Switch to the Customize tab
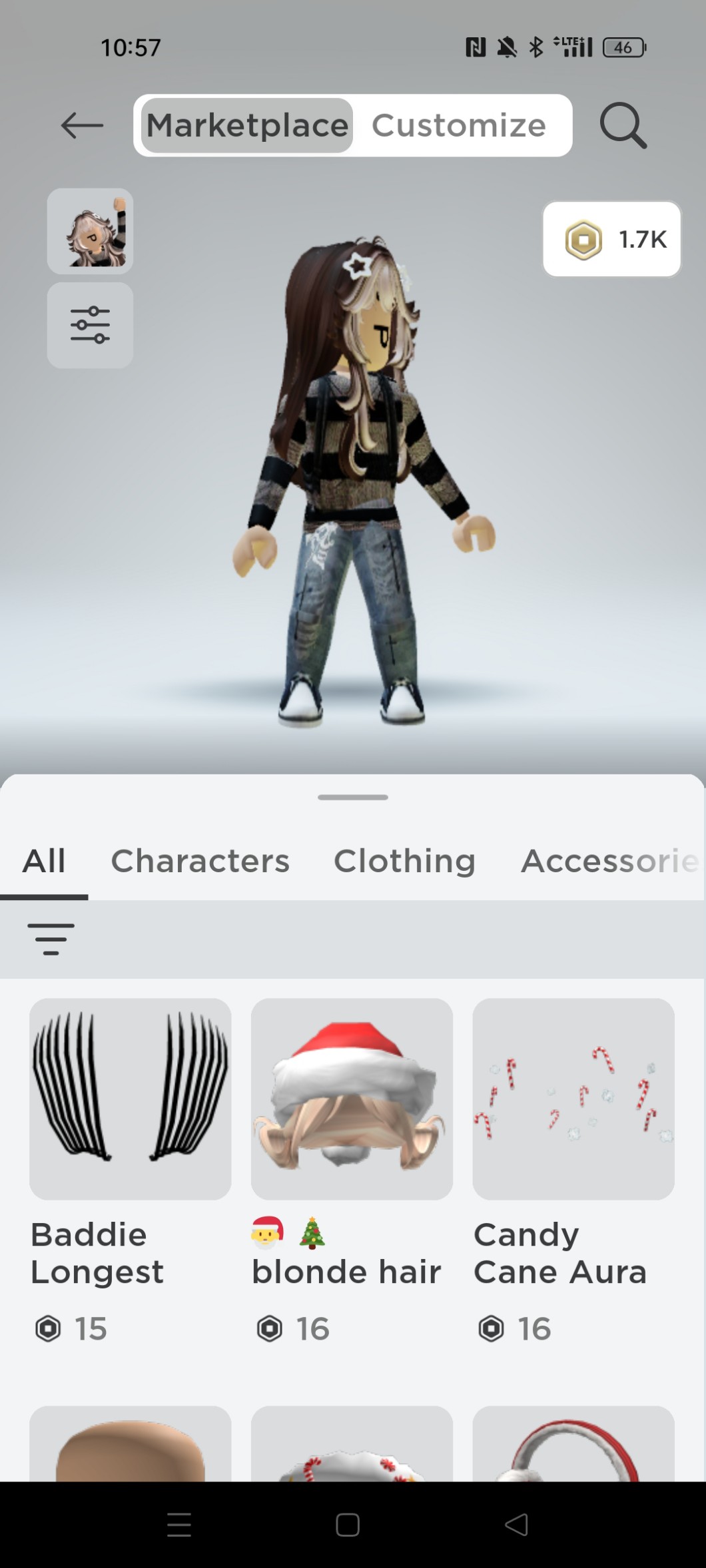Image resolution: width=706 pixels, height=1568 pixels. [459, 125]
